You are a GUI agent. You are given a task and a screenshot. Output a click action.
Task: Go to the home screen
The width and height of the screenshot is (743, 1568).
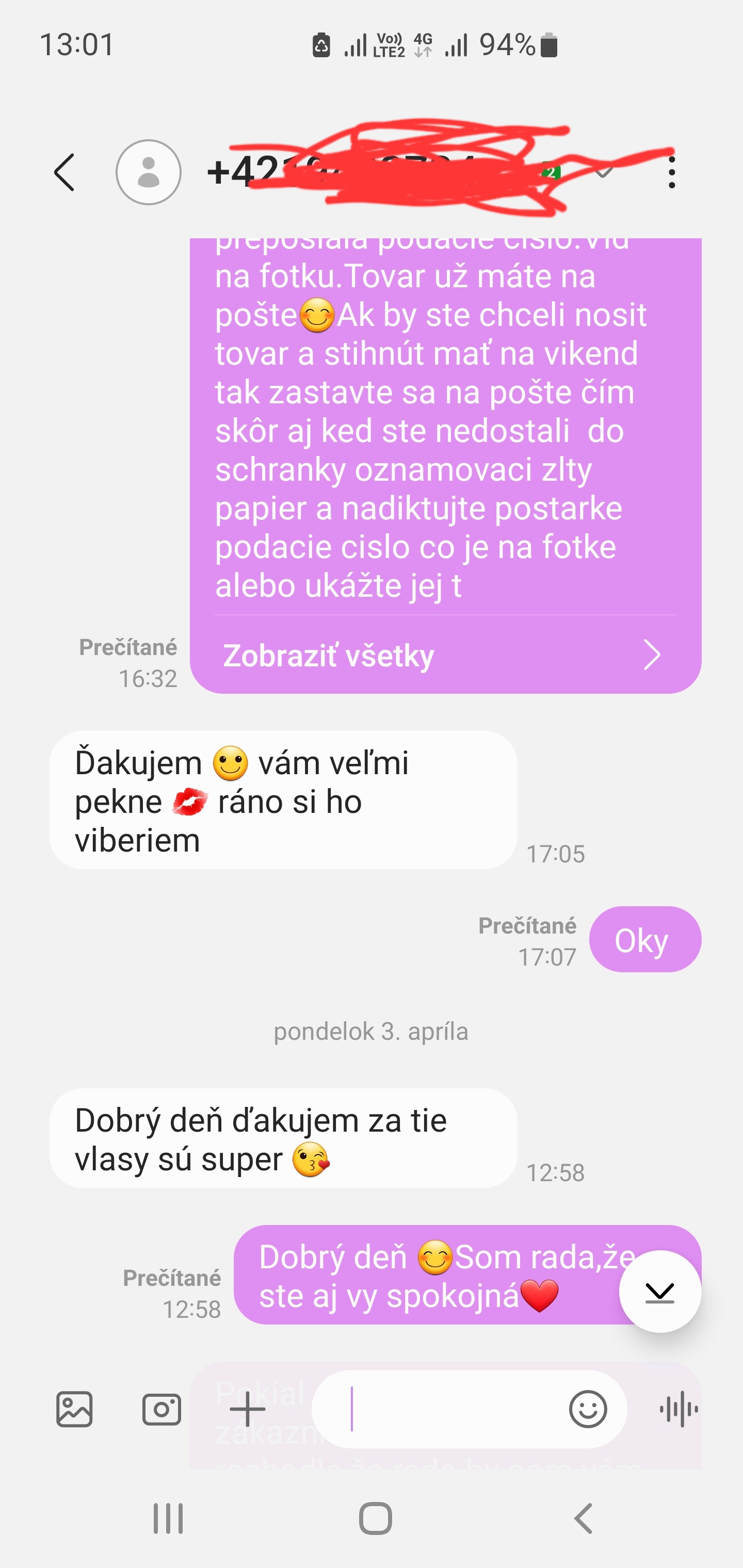point(375,1518)
